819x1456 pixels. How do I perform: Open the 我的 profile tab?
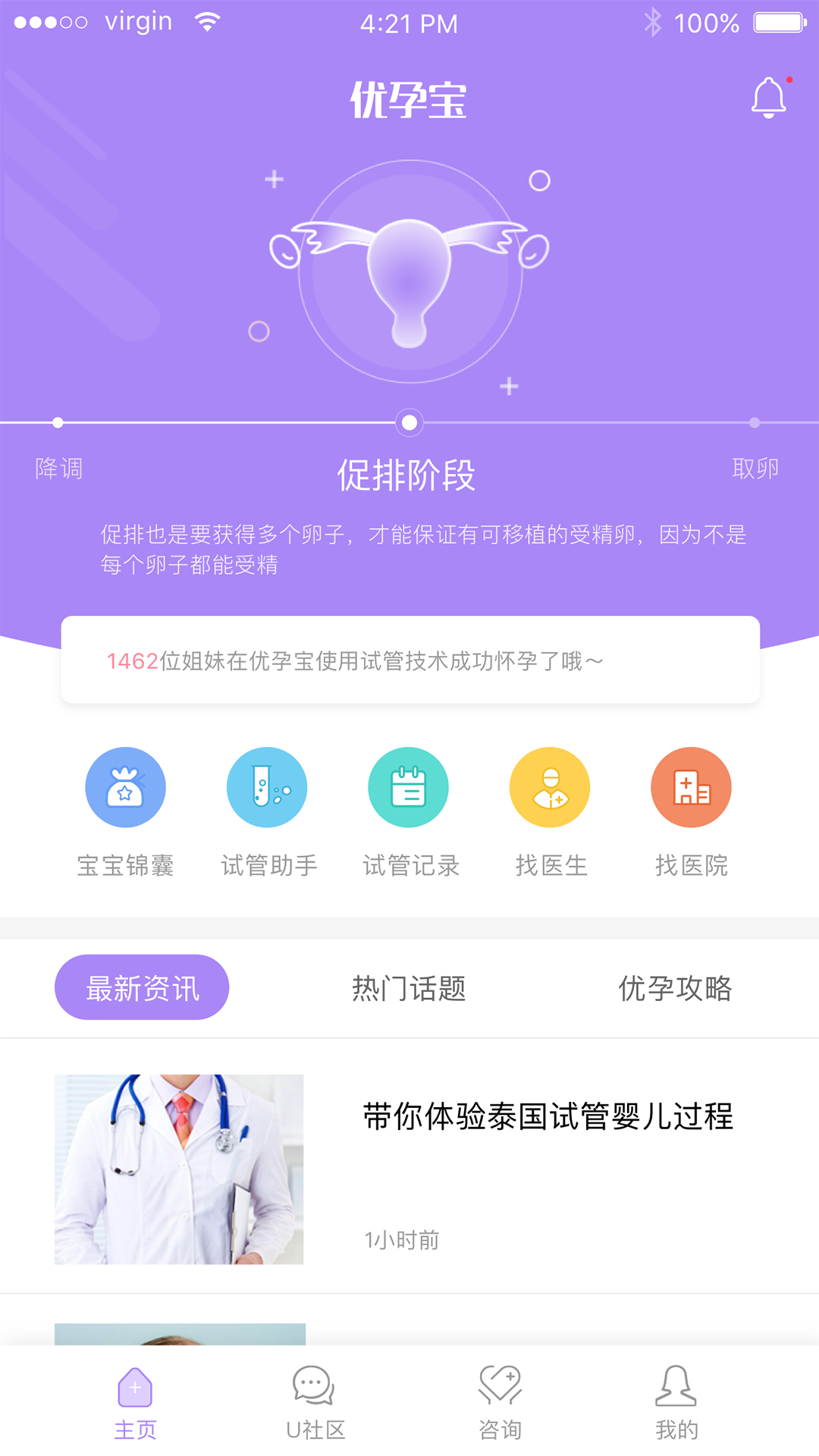pos(676,1403)
